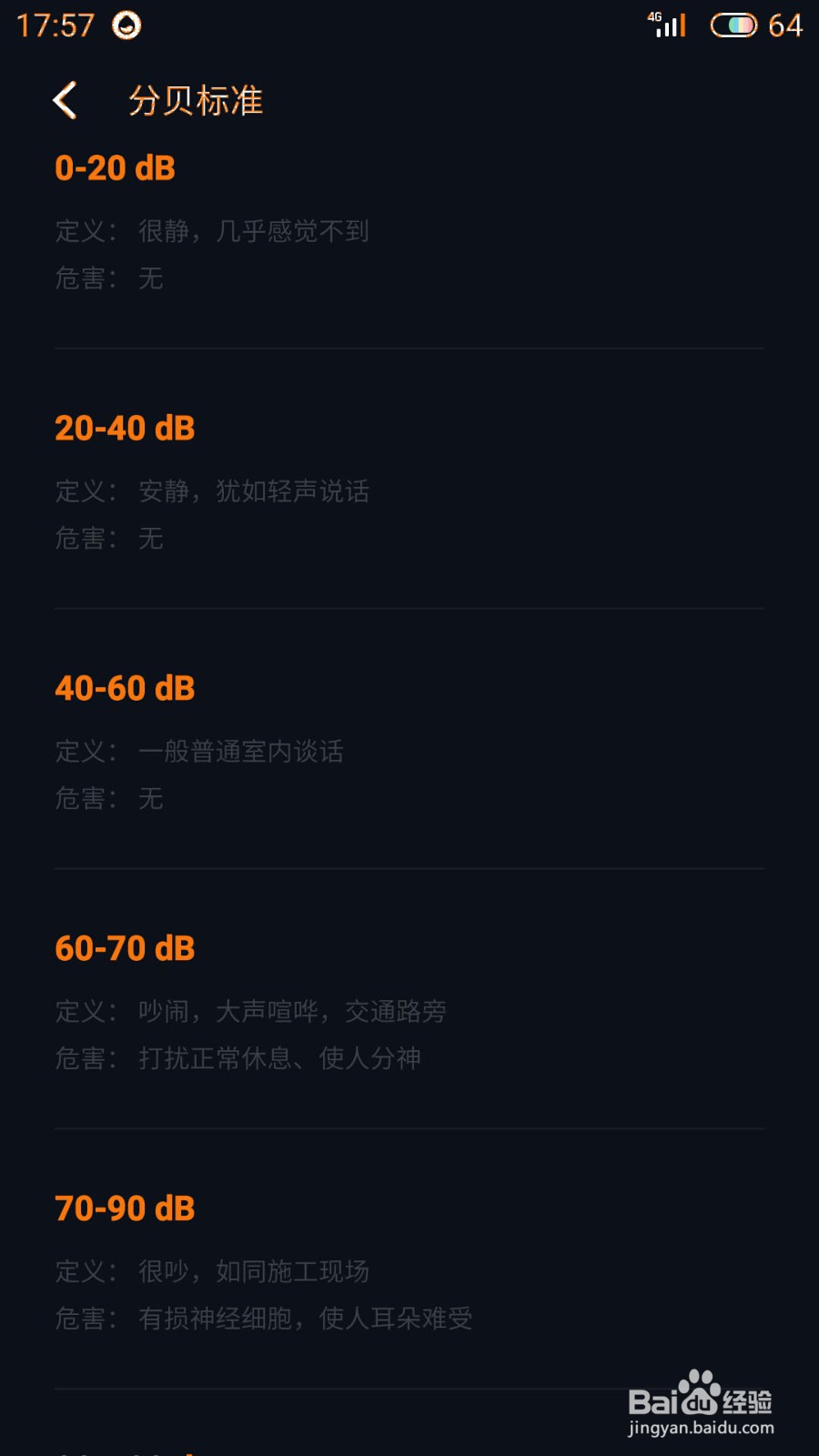Select the 40-60 dB heading
The width and height of the screenshot is (819, 1456).
(x=125, y=688)
